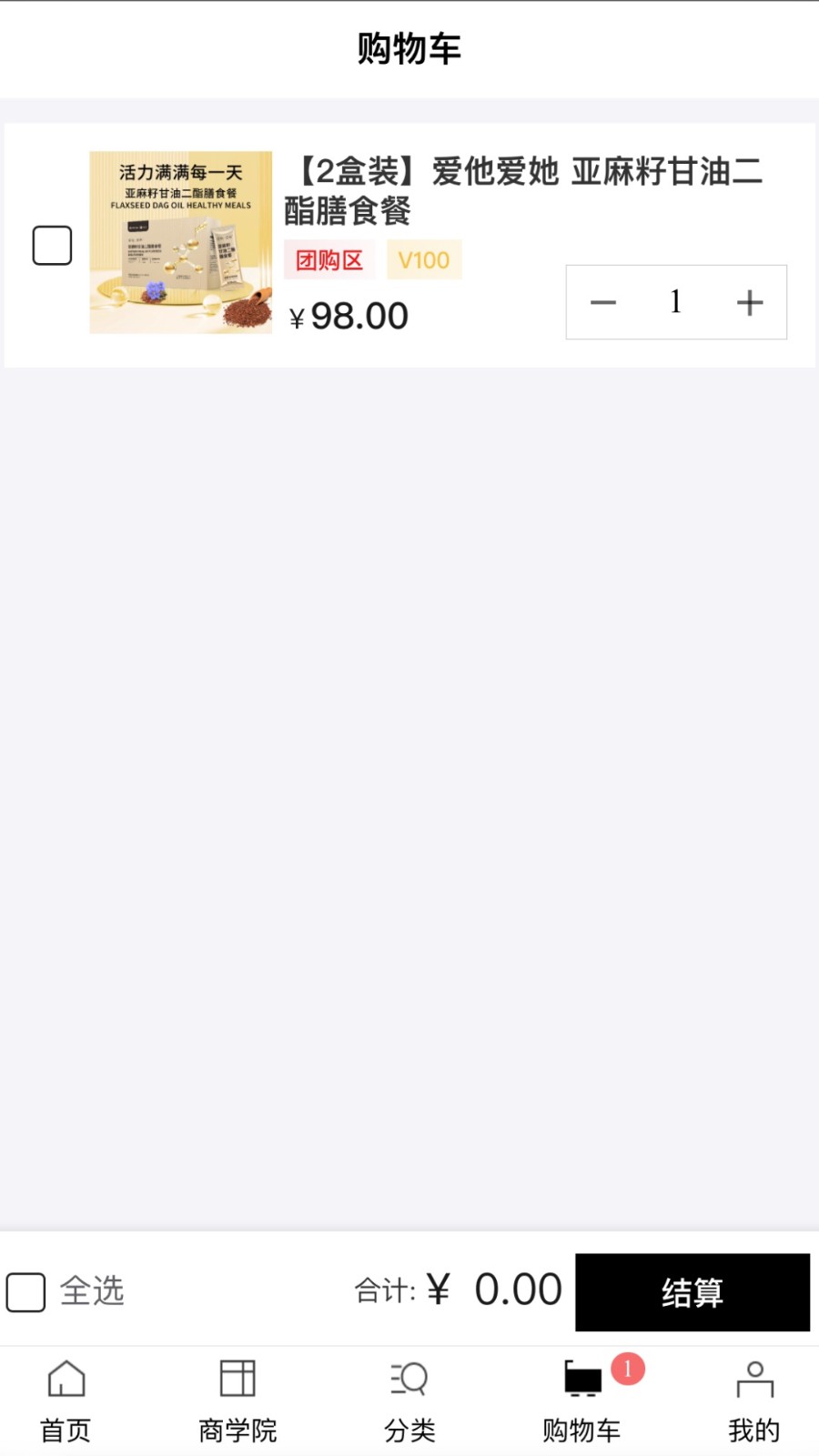Check the 全选 select-all box
This screenshot has height=1456, width=819.
click(x=25, y=1291)
